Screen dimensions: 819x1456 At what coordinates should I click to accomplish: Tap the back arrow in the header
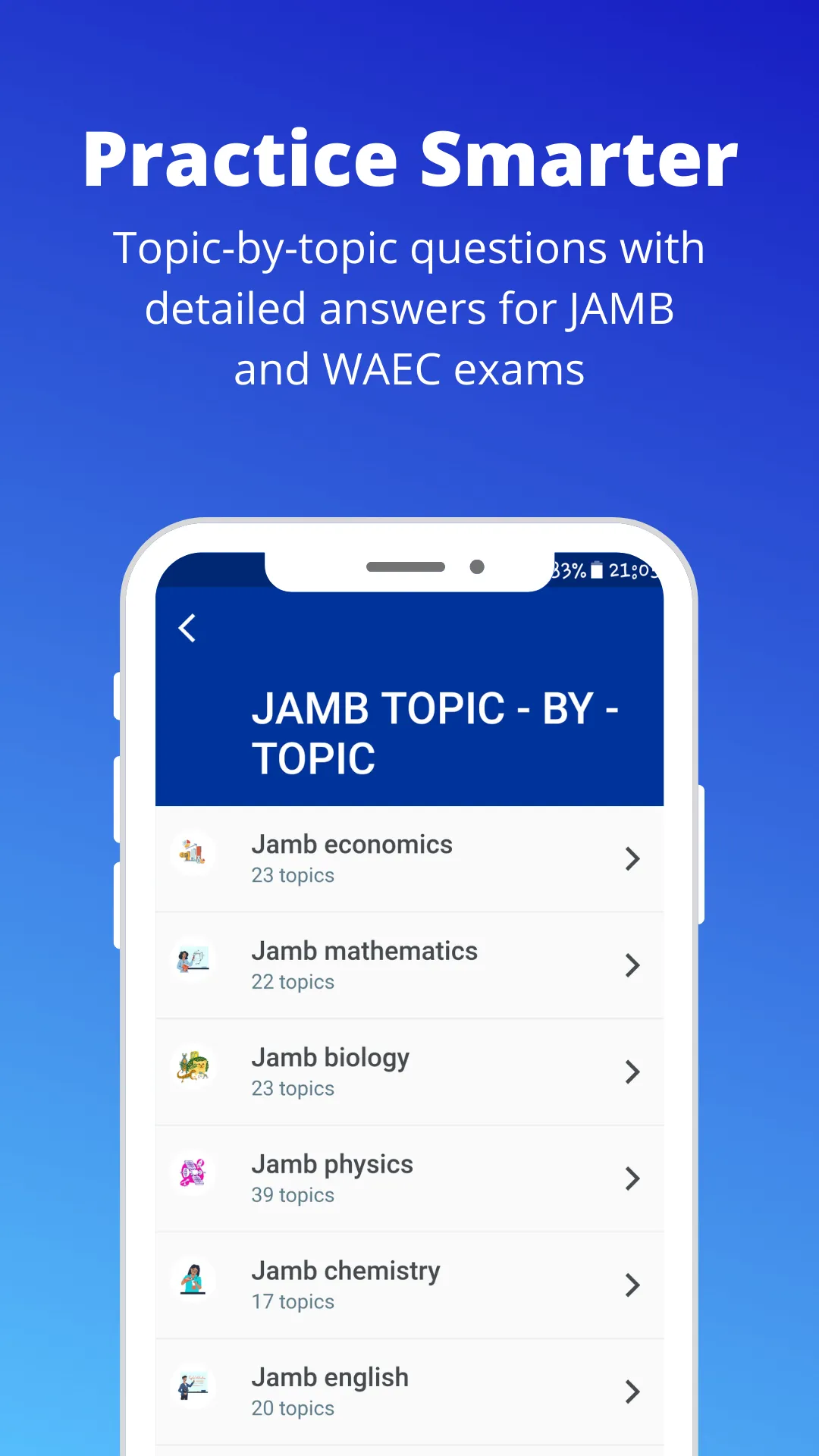point(187,627)
